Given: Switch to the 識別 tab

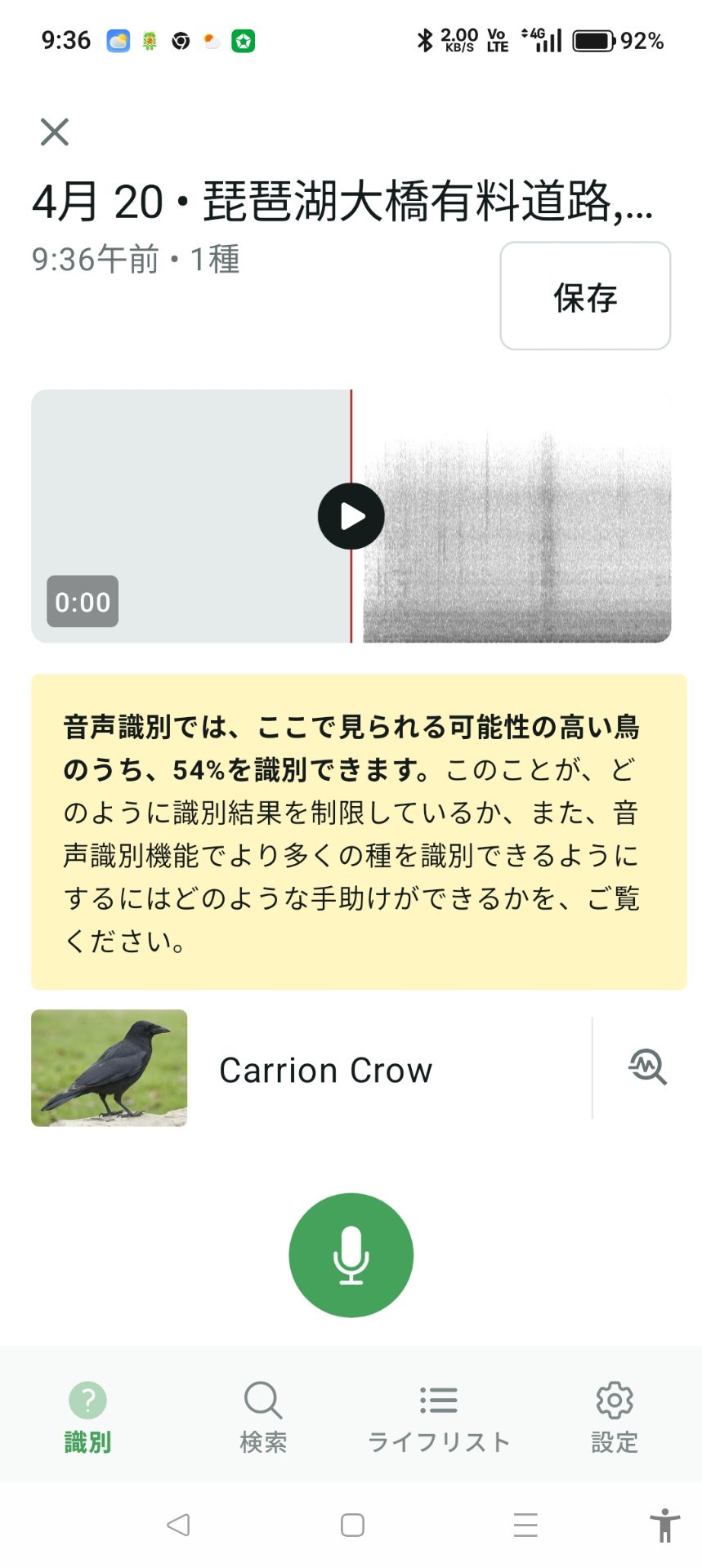Looking at the screenshot, I should point(88,1417).
